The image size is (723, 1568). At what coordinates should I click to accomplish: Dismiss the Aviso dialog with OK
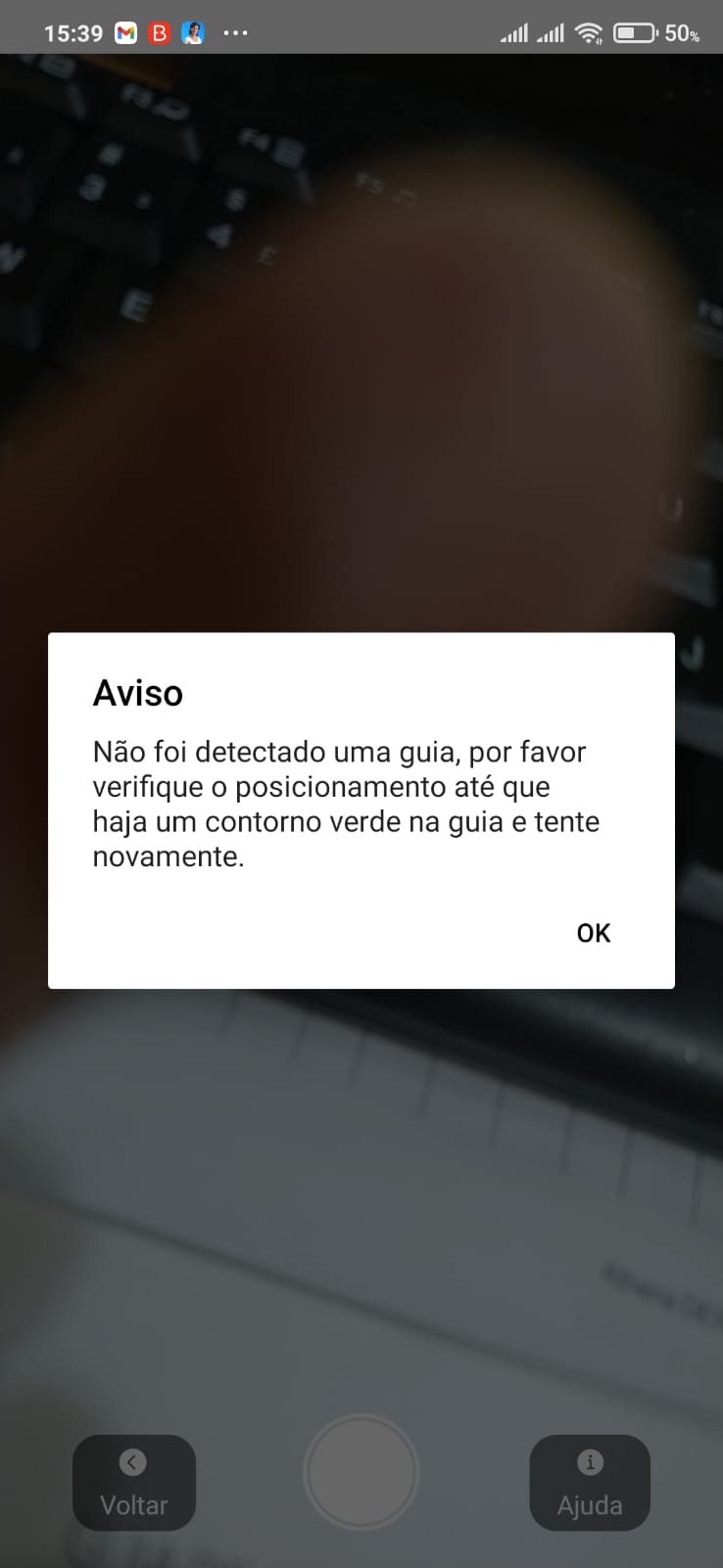pos(593,932)
